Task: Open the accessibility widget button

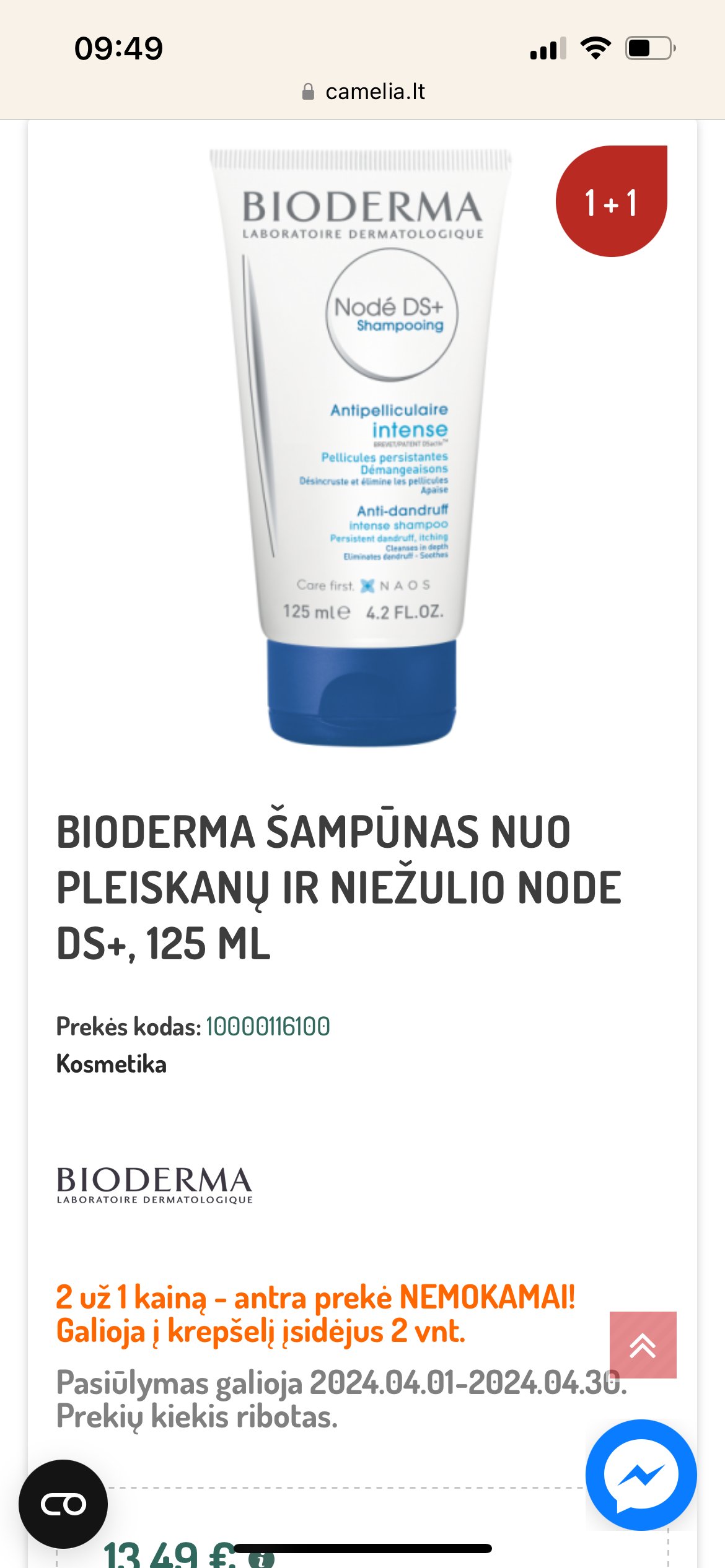Action: coord(63,1504)
